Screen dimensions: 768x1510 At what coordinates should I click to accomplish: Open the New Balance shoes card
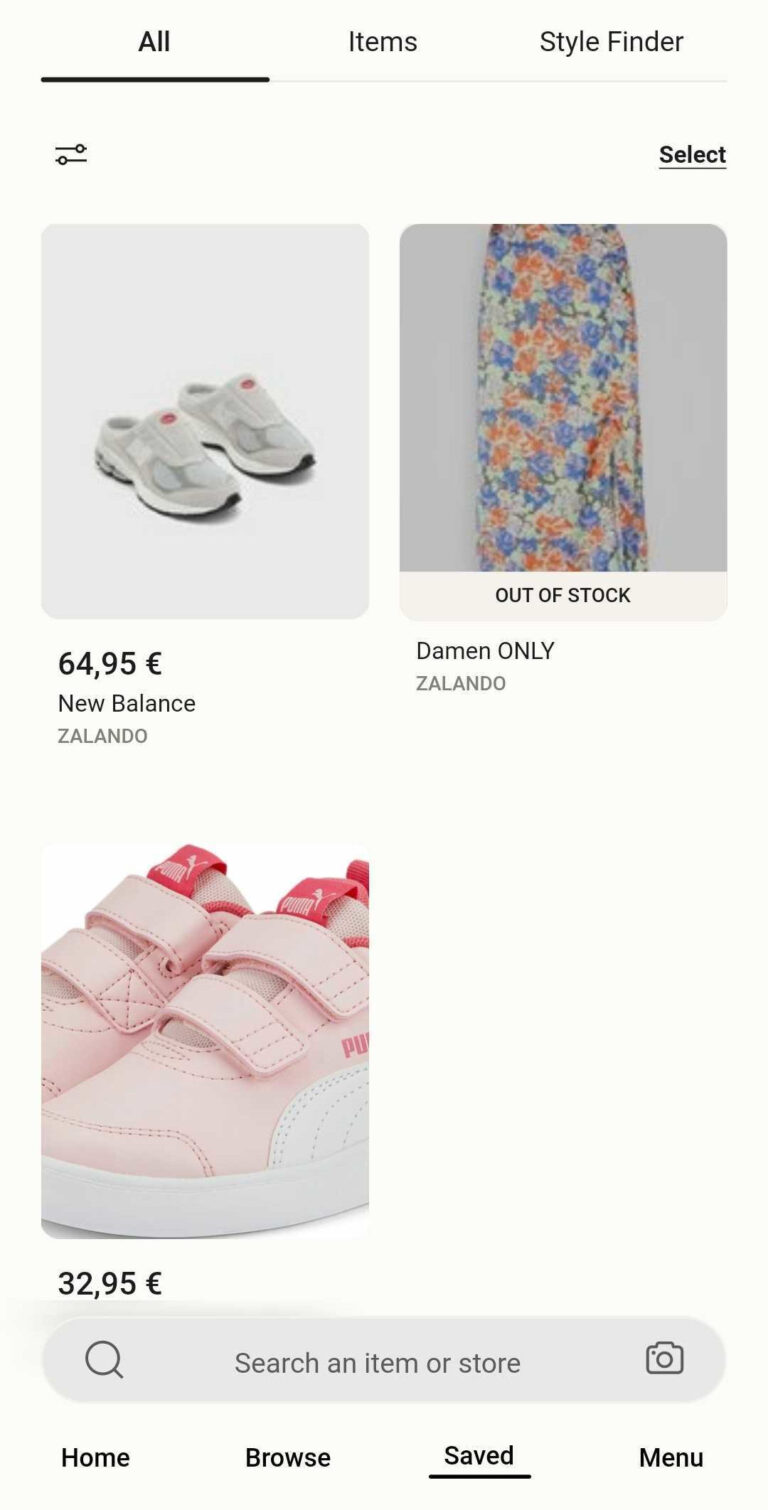[205, 421]
